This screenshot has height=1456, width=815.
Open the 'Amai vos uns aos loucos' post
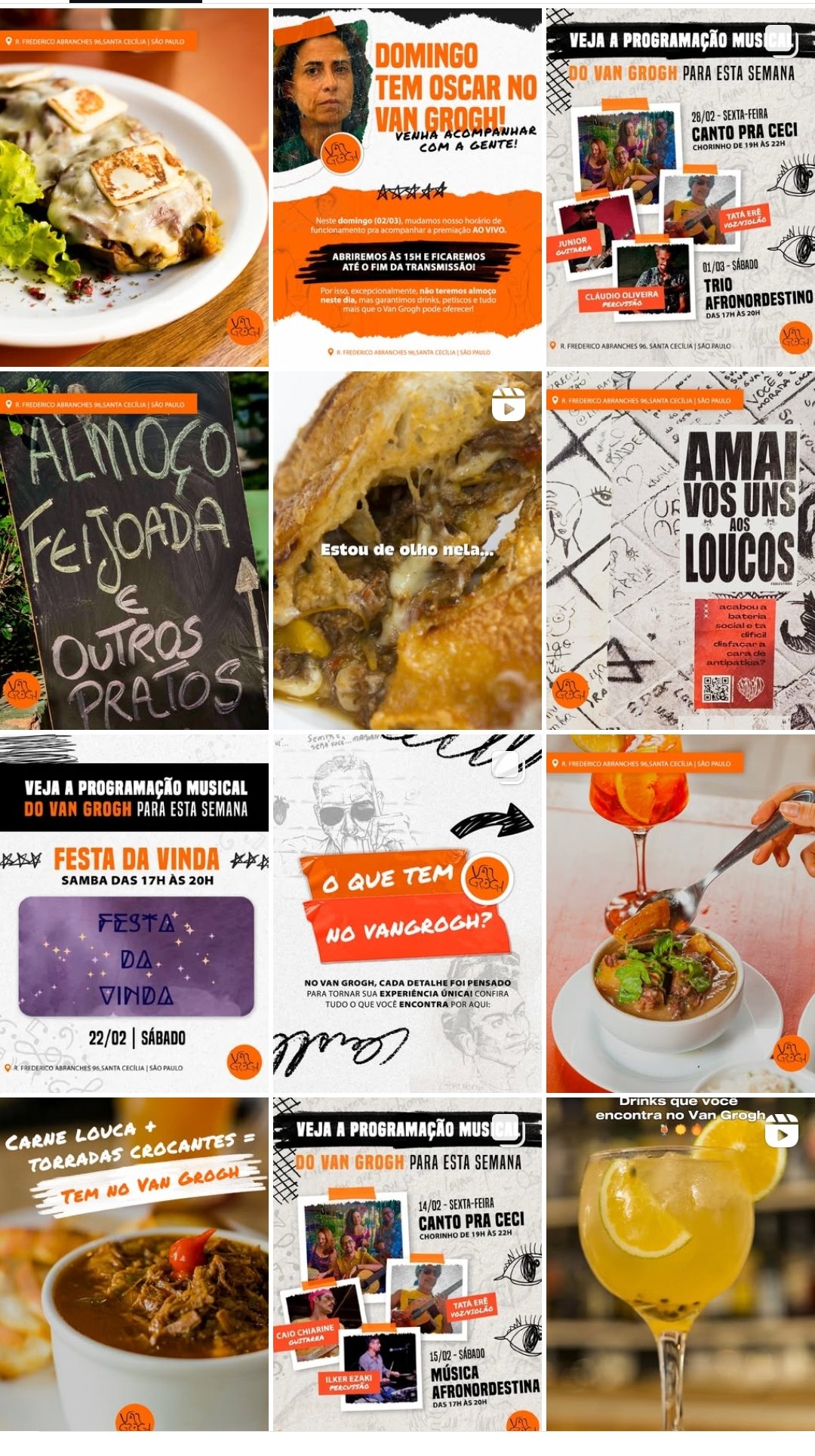pos(680,550)
